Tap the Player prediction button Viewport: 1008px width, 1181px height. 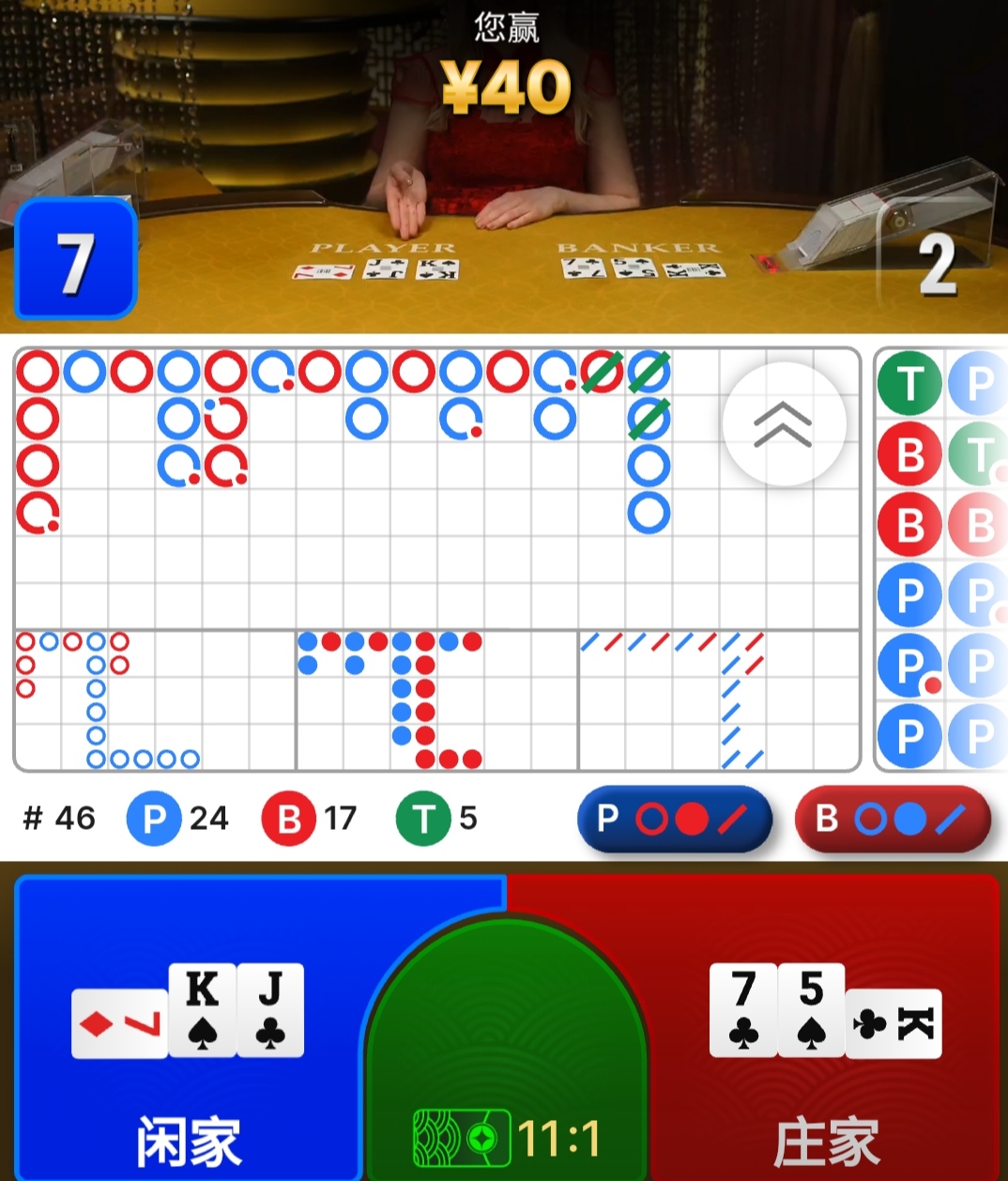[x=675, y=819]
